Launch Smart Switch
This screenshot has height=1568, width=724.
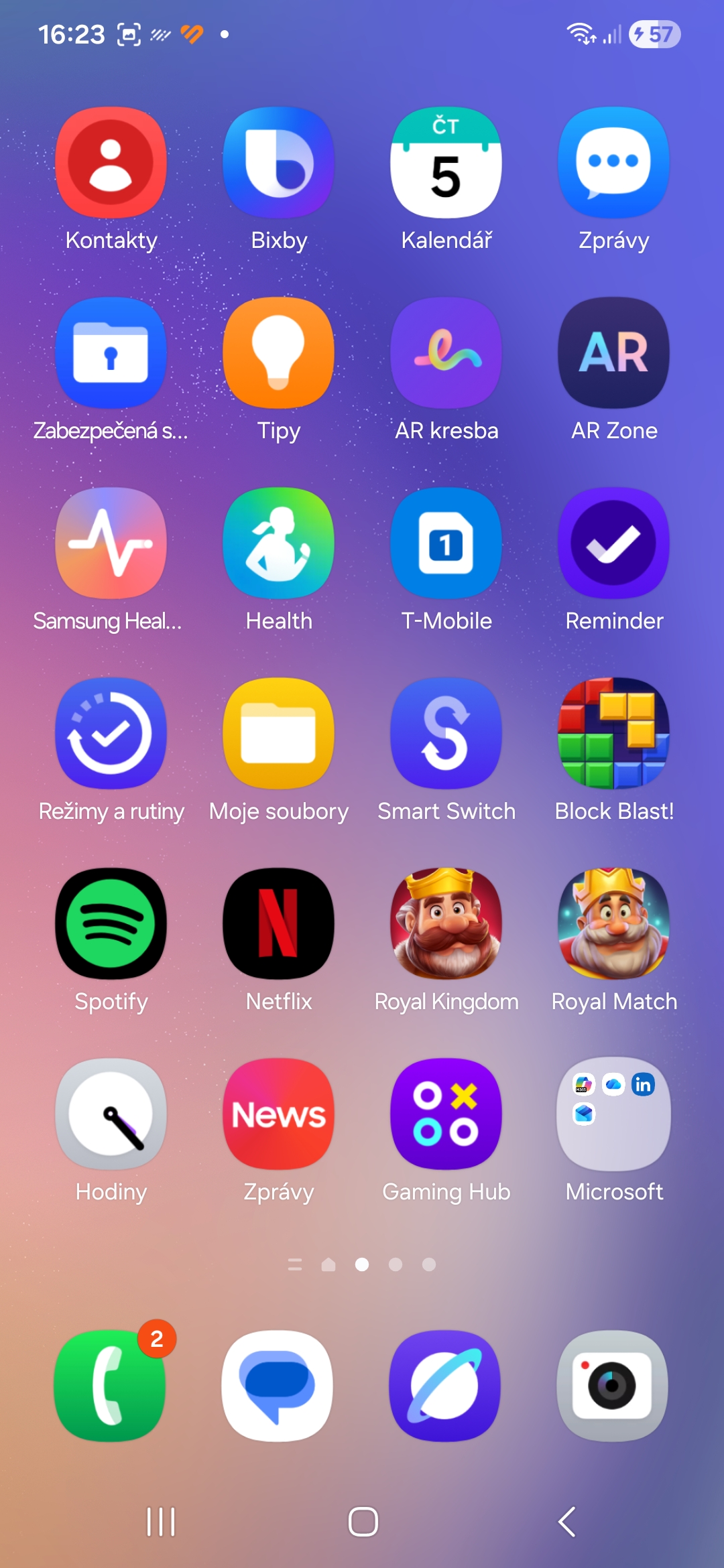446,734
